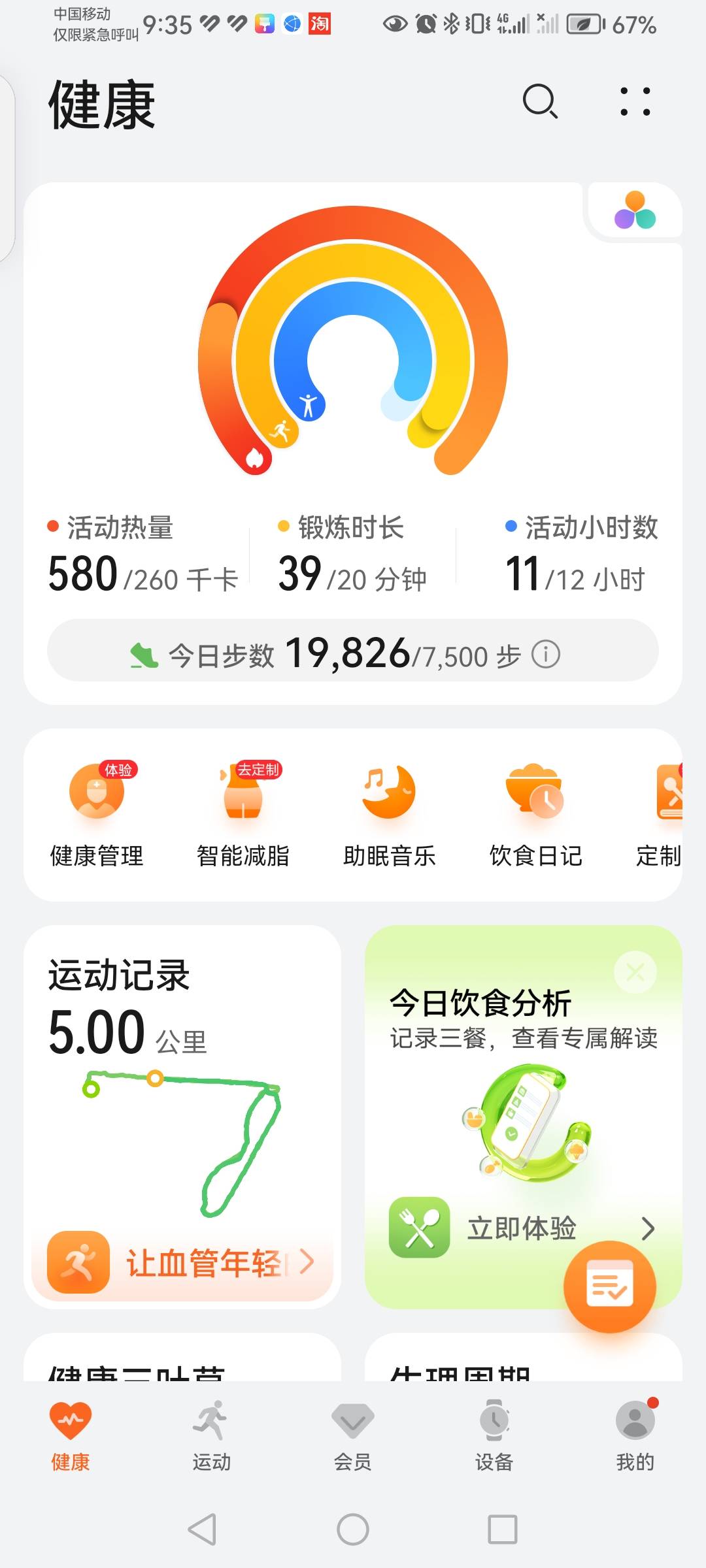Dismiss the 今日饮食分析 card
Viewport: 706px width, 1568px height.
coord(635,973)
